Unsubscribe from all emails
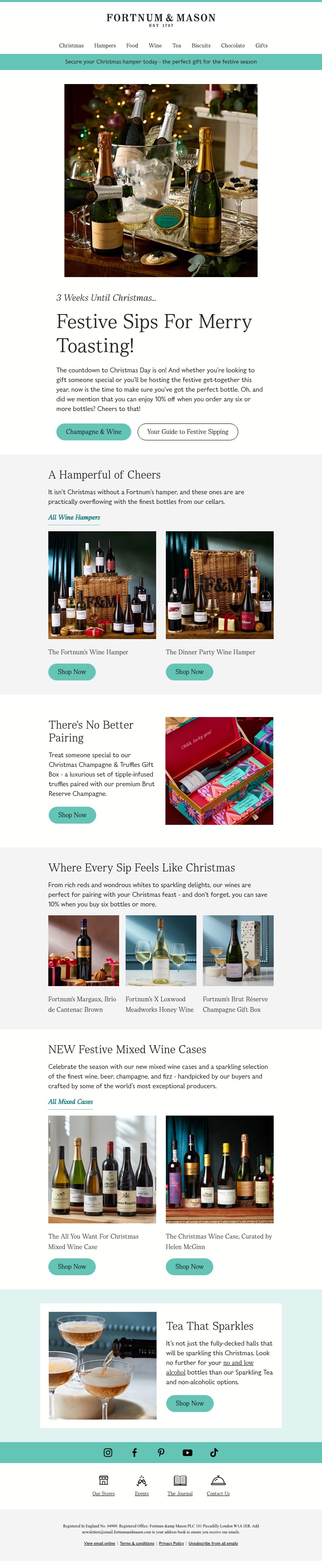The image size is (322, 1568). click(x=213, y=1543)
